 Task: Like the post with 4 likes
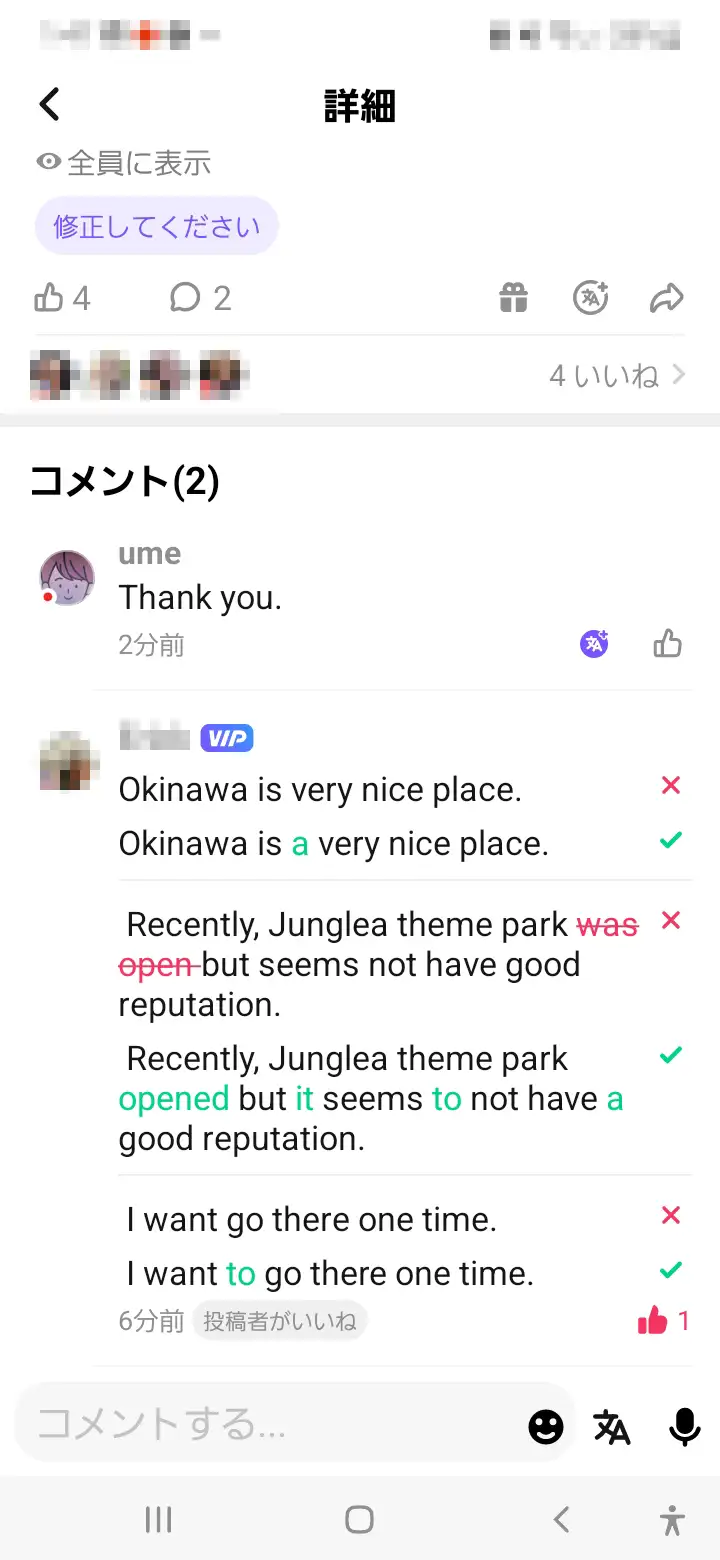[x=49, y=297]
